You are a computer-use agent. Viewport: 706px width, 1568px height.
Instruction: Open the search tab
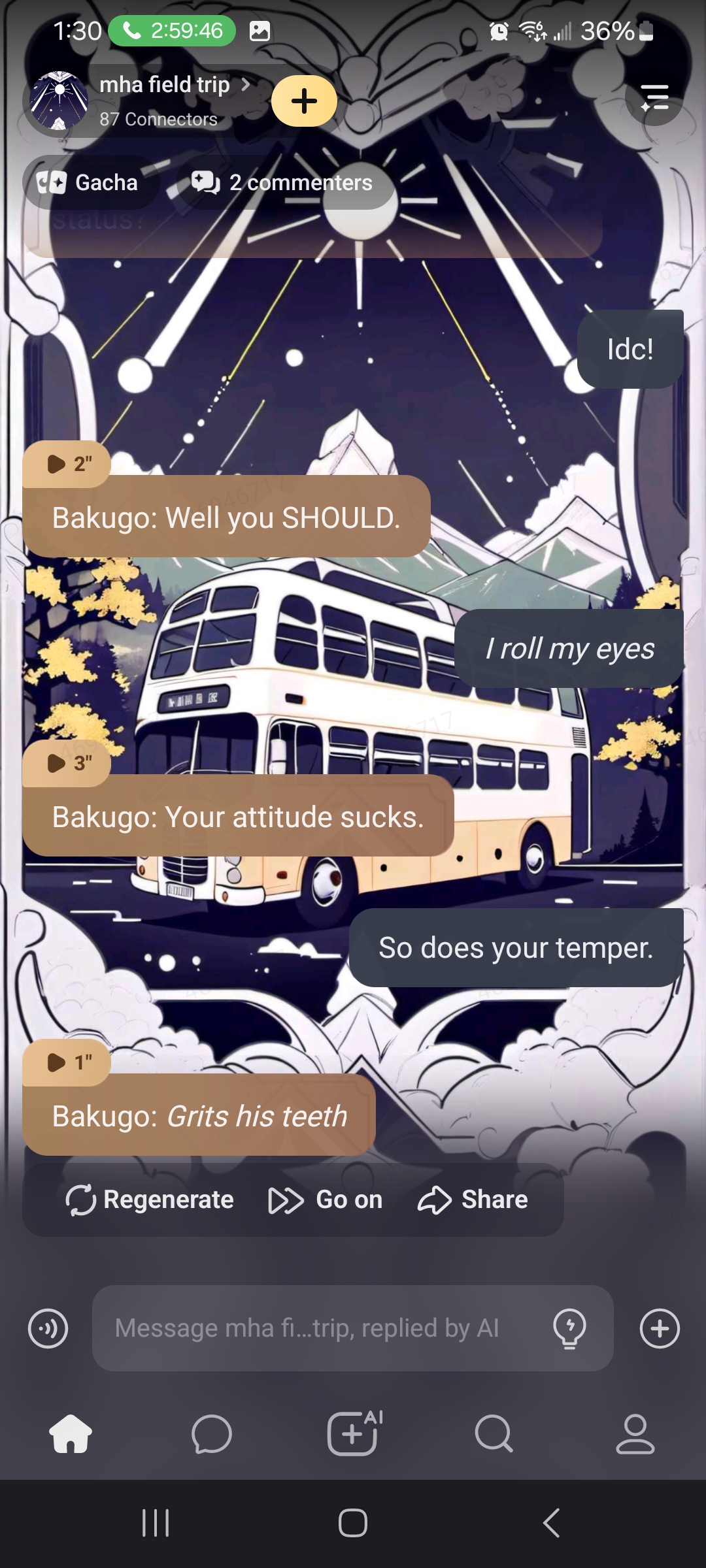(494, 1434)
